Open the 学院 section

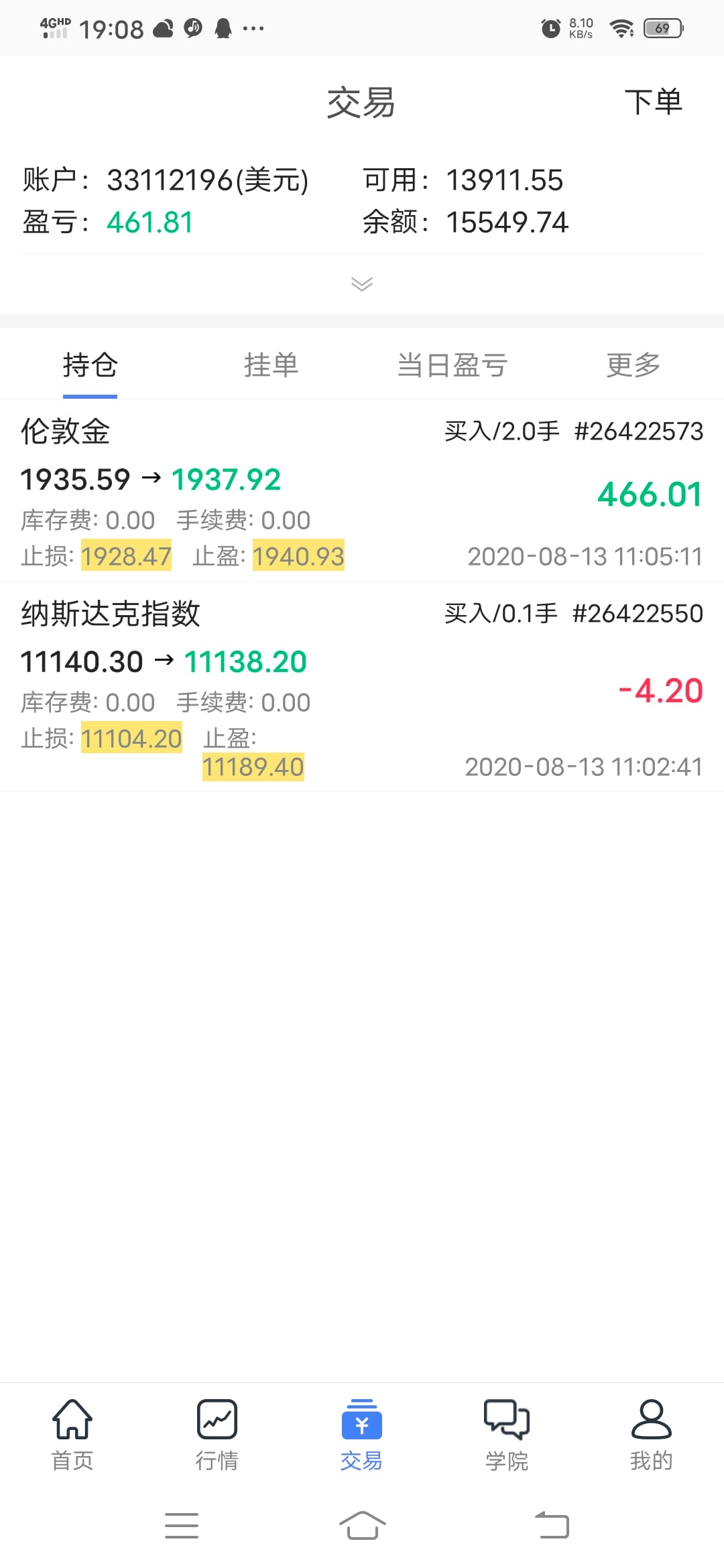pyautogui.click(x=506, y=1434)
